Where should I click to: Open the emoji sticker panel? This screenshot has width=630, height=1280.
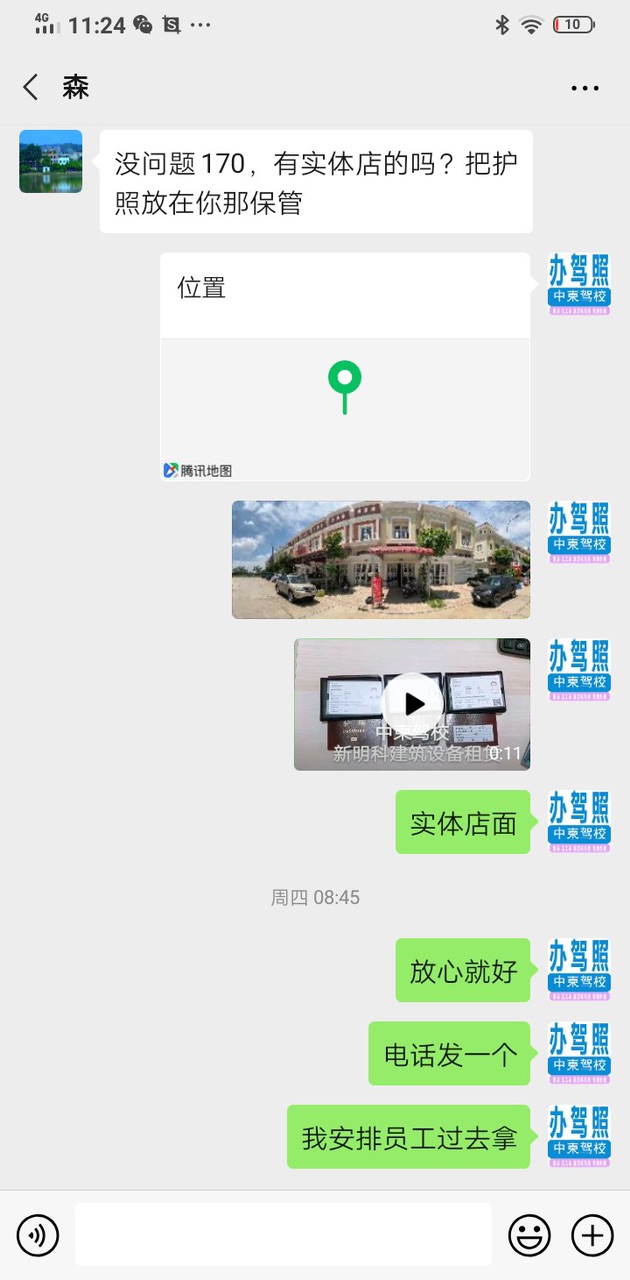pos(529,1236)
